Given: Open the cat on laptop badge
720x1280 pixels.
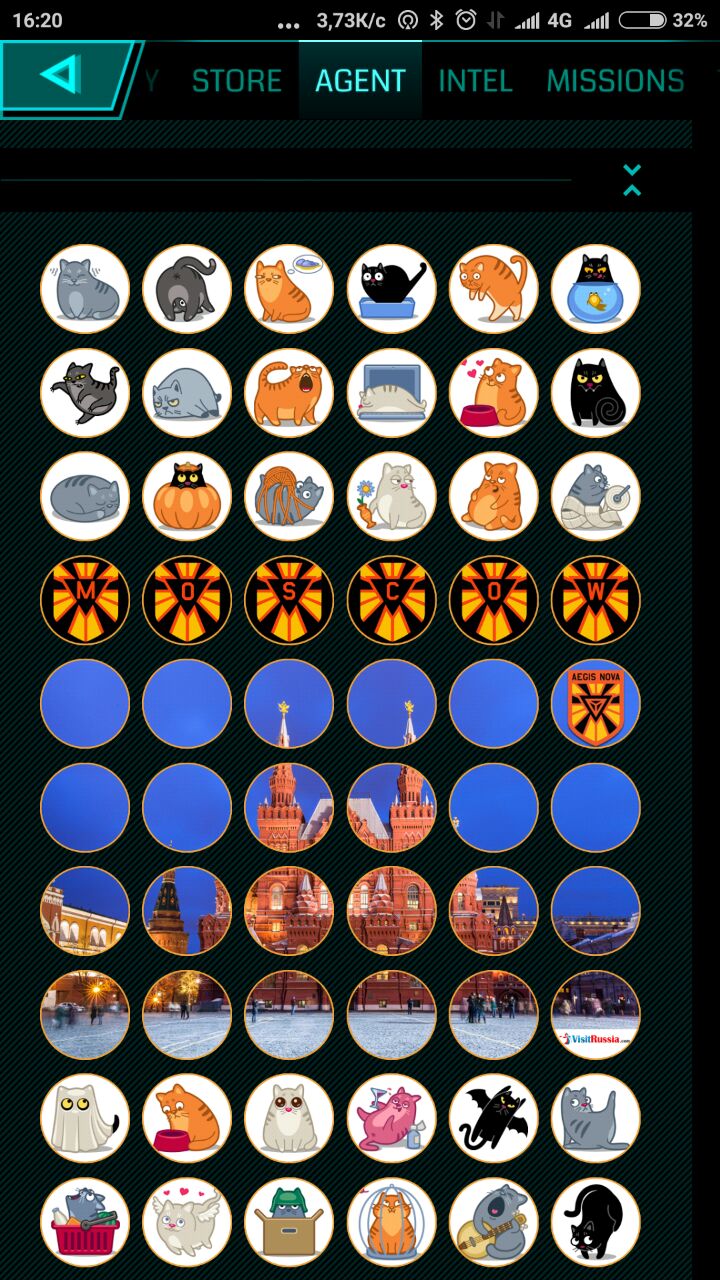Looking at the screenshot, I should click(x=392, y=393).
